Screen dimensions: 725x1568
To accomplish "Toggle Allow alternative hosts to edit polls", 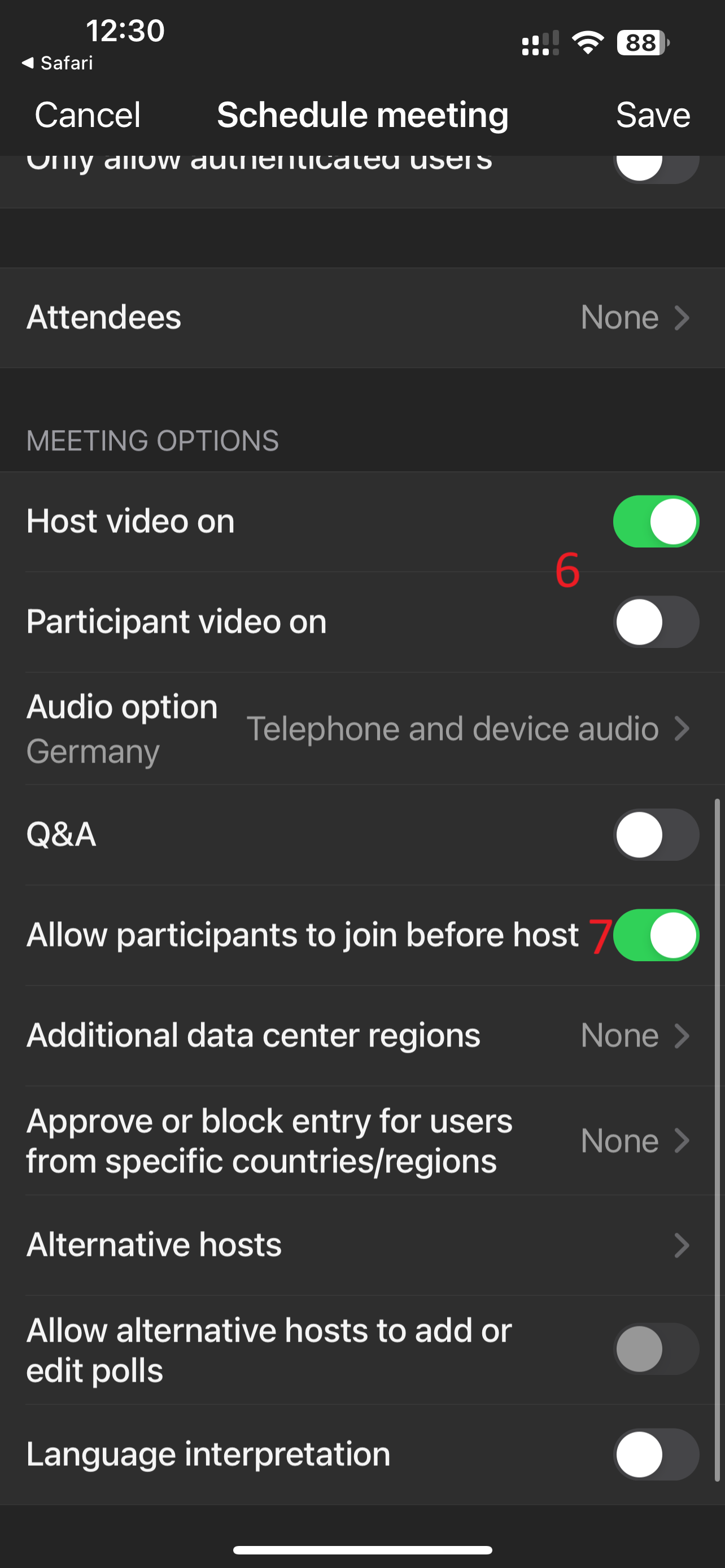I will (x=656, y=1350).
